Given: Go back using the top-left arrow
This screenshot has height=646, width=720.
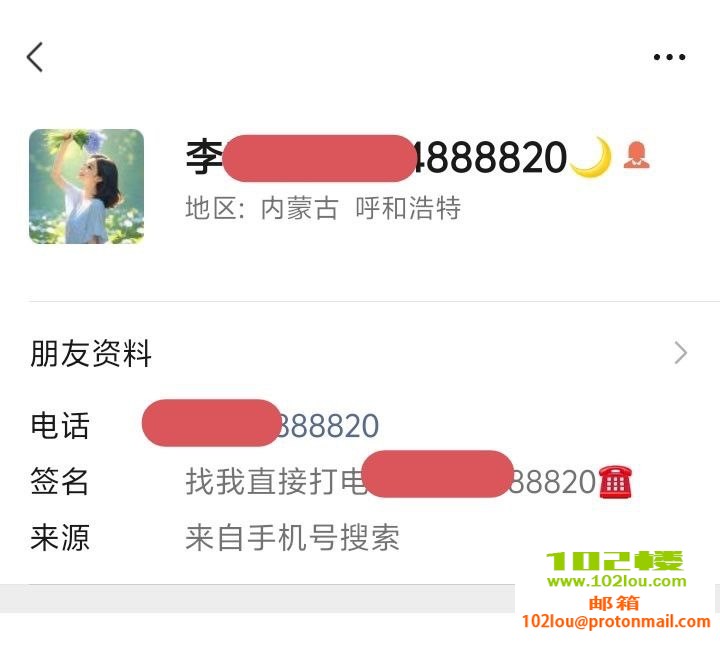Looking at the screenshot, I should [35, 57].
